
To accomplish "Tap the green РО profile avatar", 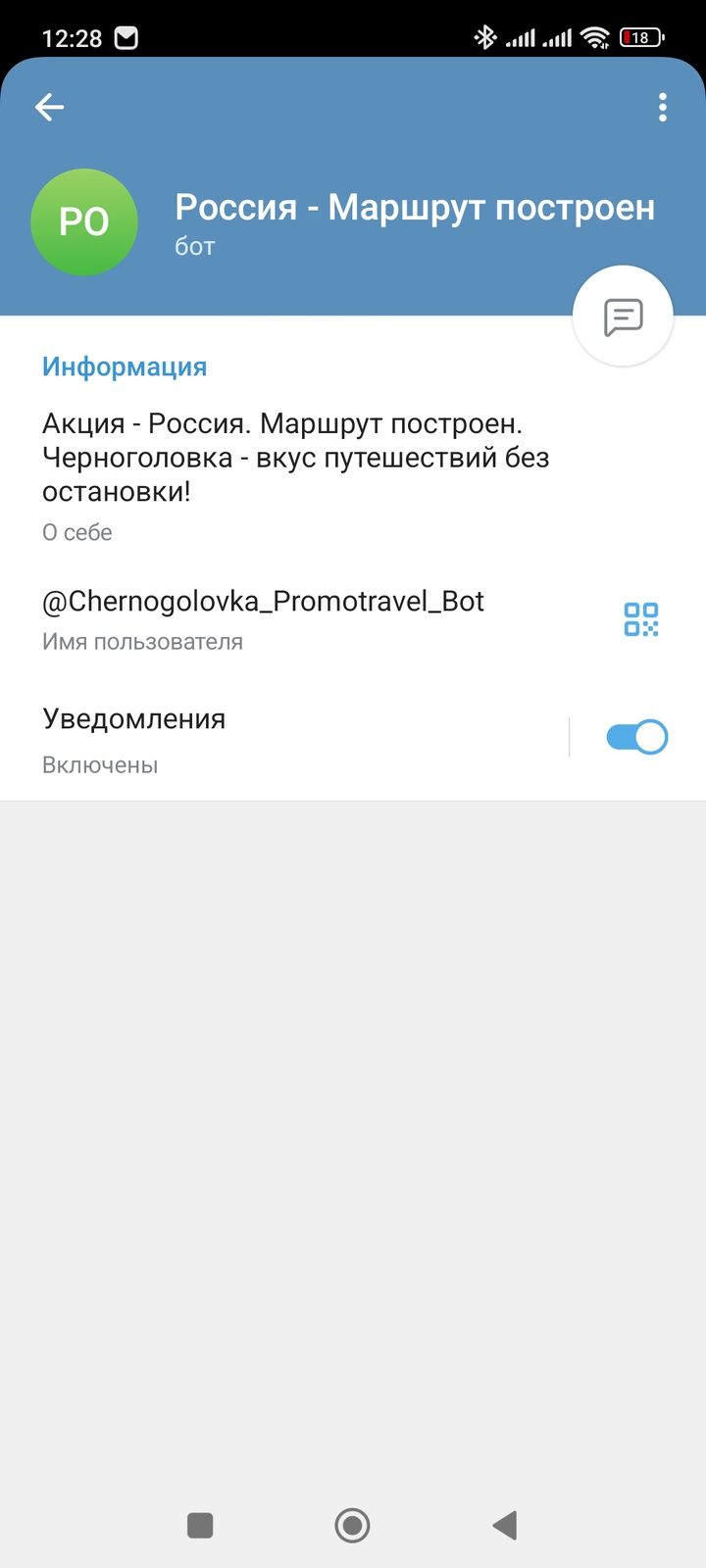I will pyautogui.click(x=84, y=222).
